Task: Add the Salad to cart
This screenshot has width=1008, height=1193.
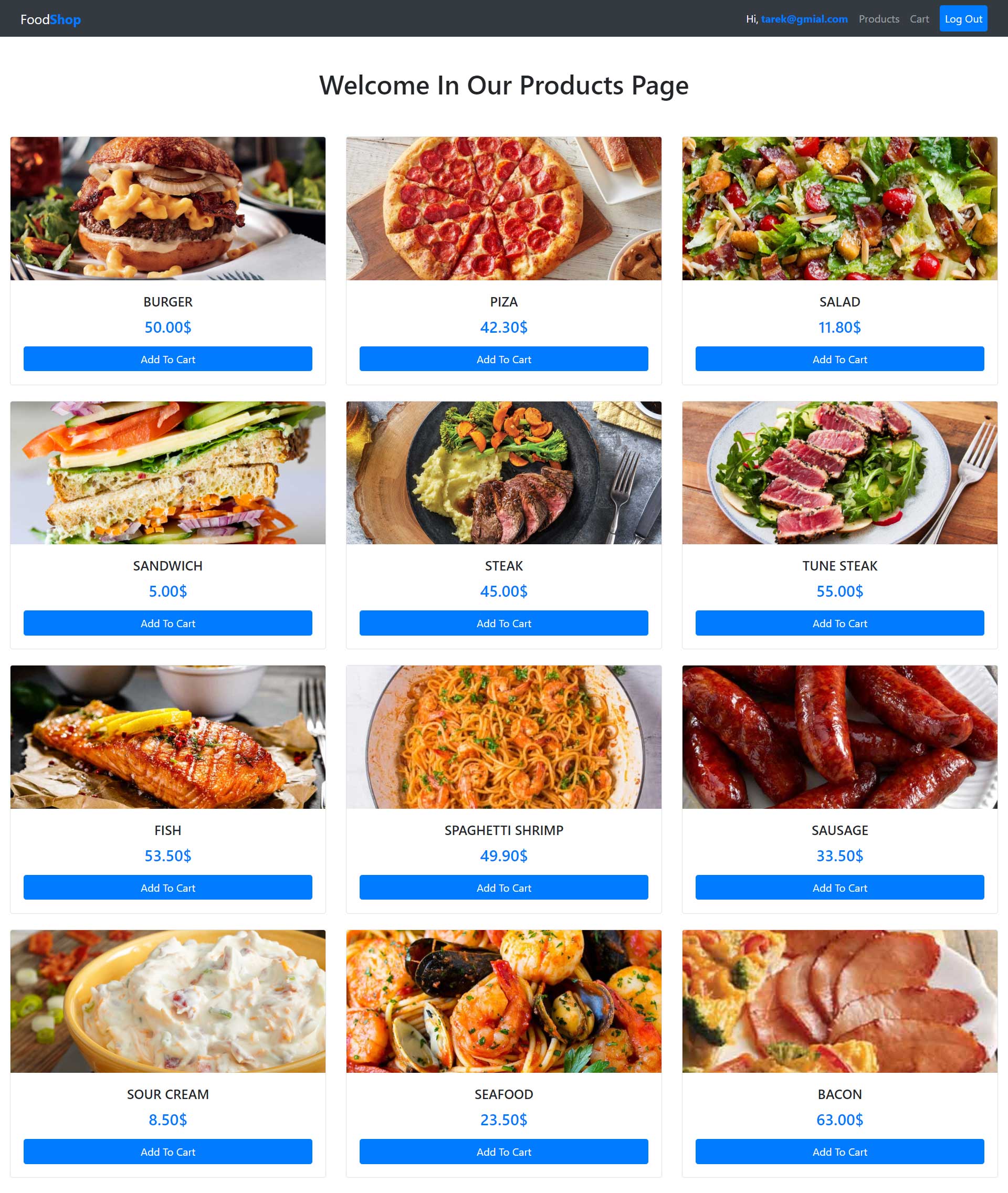Action: [x=839, y=359]
